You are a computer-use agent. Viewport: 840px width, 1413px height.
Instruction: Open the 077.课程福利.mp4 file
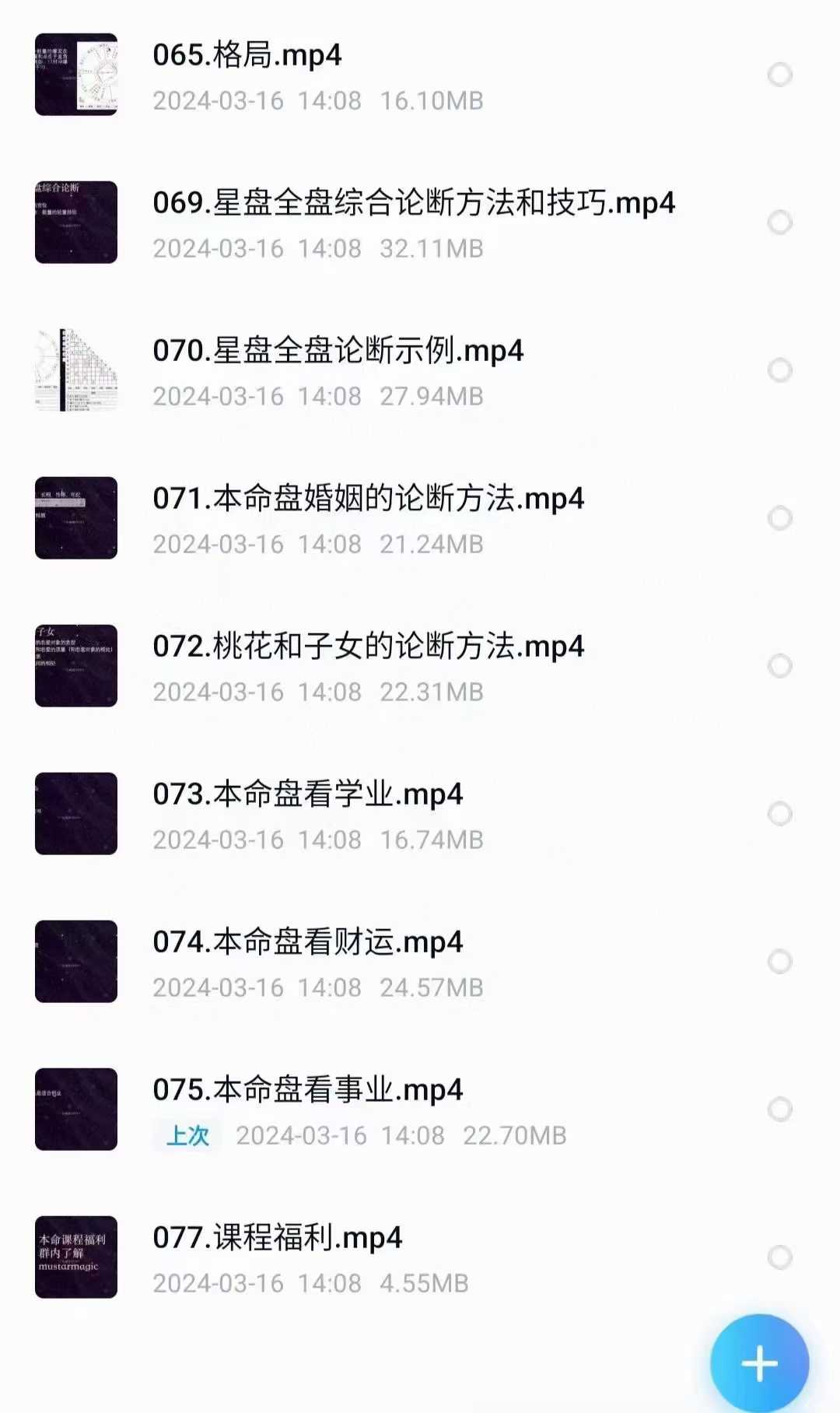click(277, 1239)
